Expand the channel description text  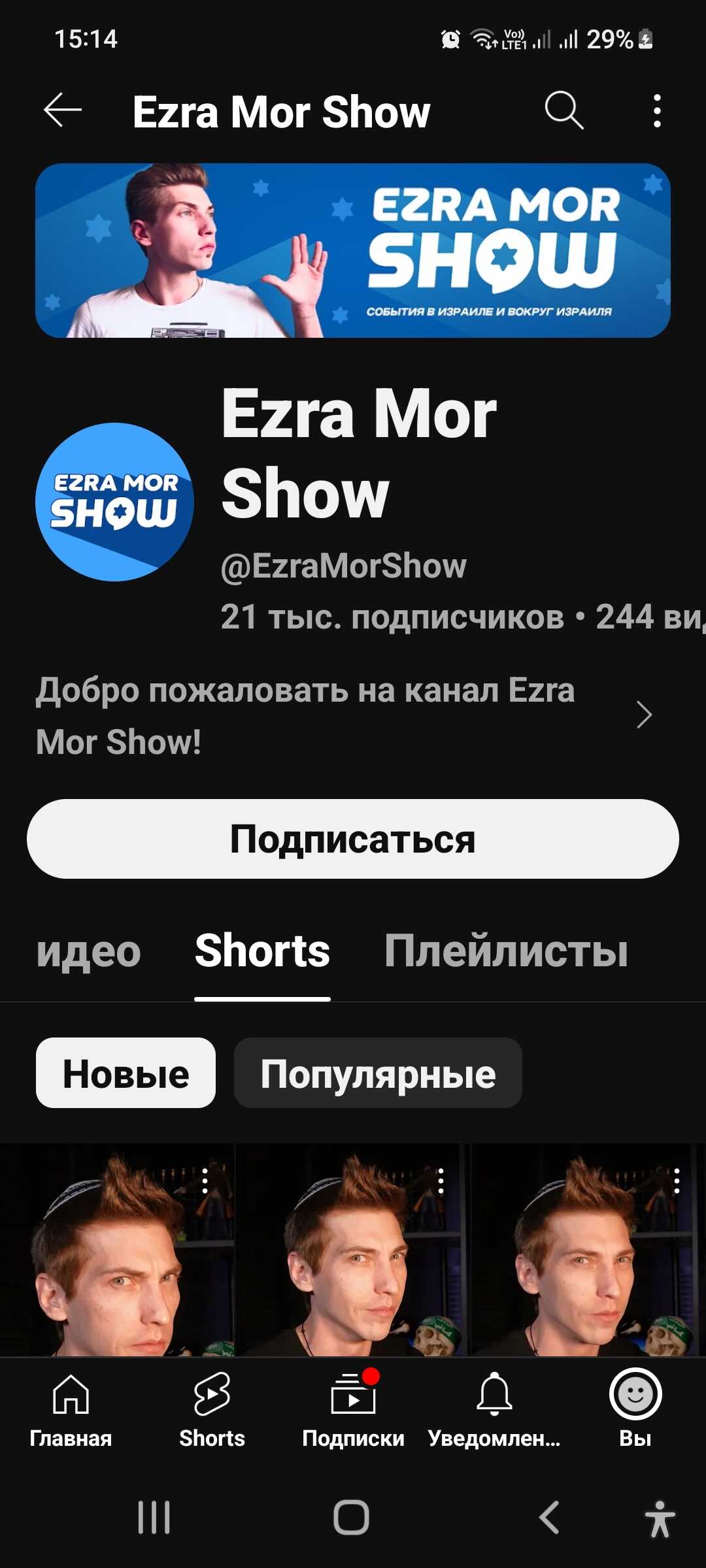click(644, 715)
